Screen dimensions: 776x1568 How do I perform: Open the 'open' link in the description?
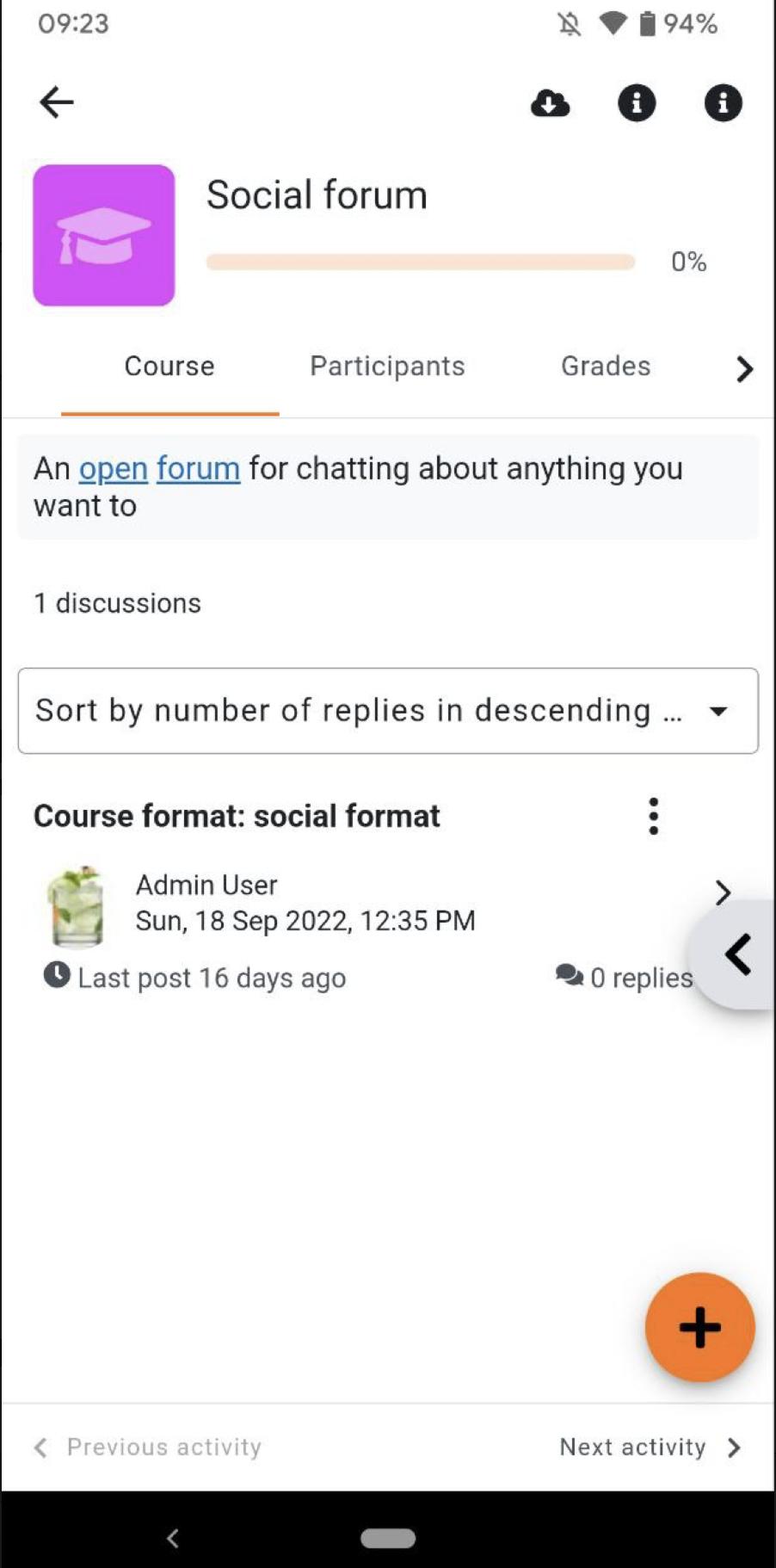coord(114,469)
